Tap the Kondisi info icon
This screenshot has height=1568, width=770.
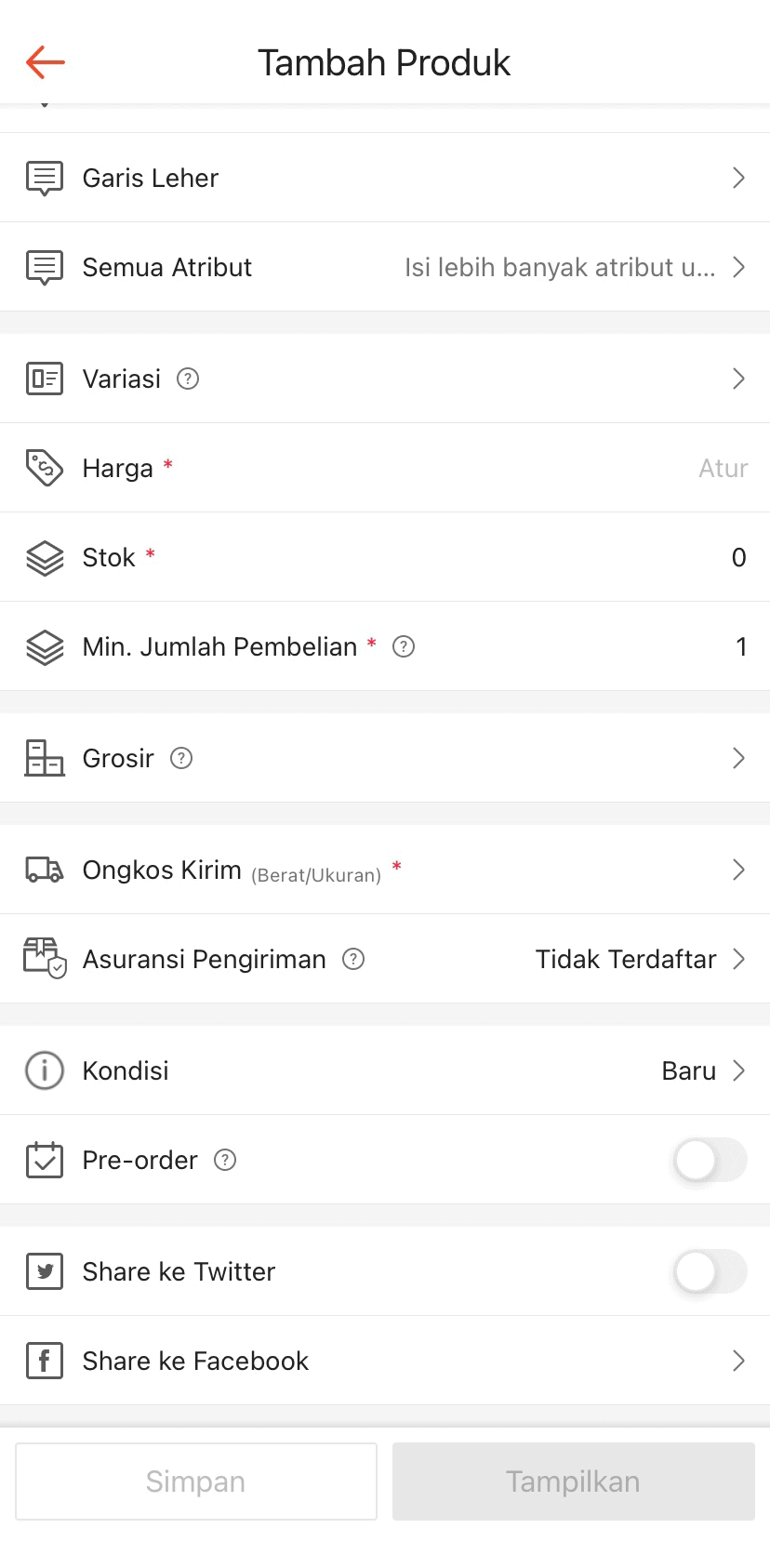pos(44,1070)
